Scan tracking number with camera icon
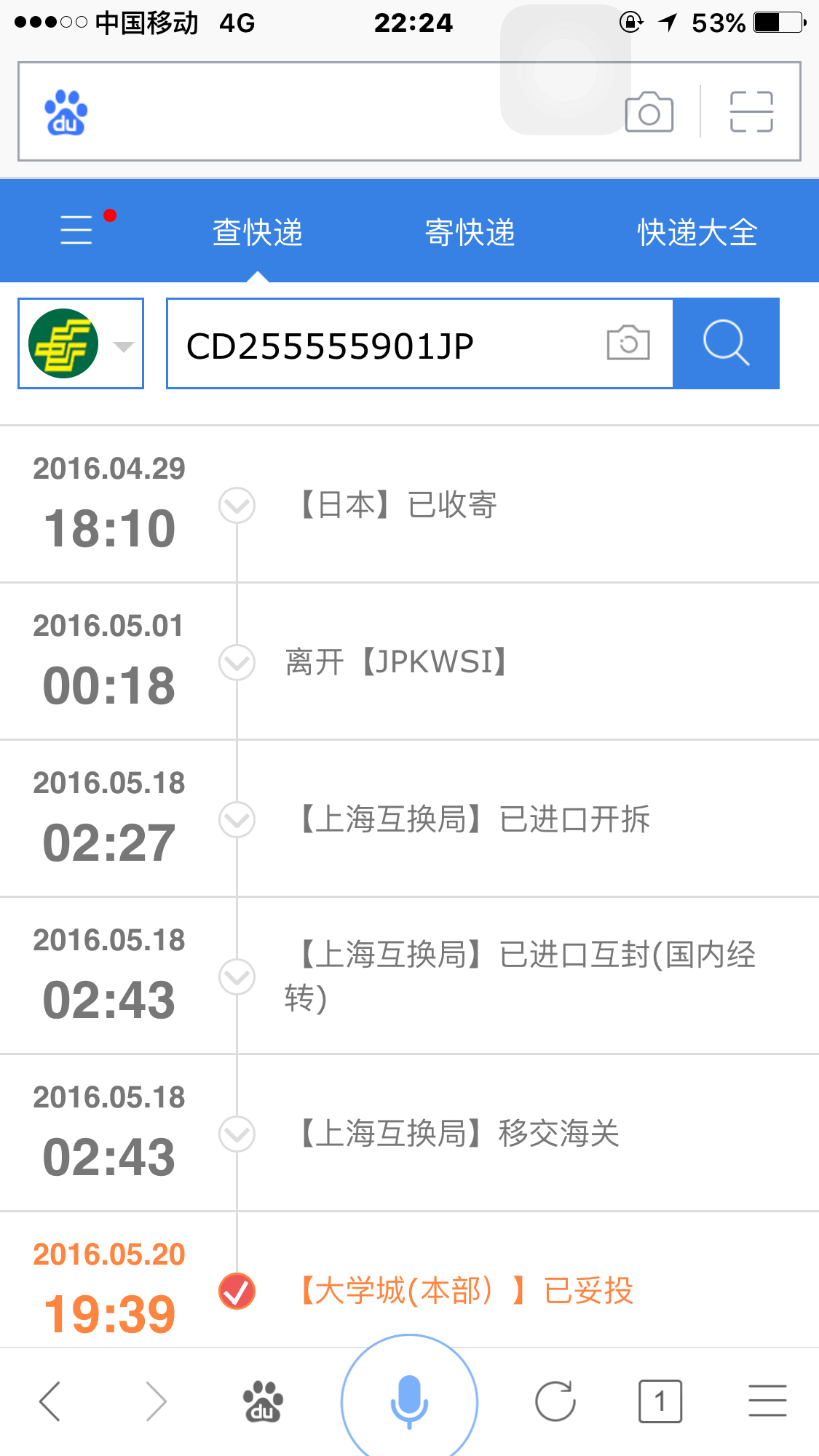Screen dimensions: 819x1456 [628, 343]
